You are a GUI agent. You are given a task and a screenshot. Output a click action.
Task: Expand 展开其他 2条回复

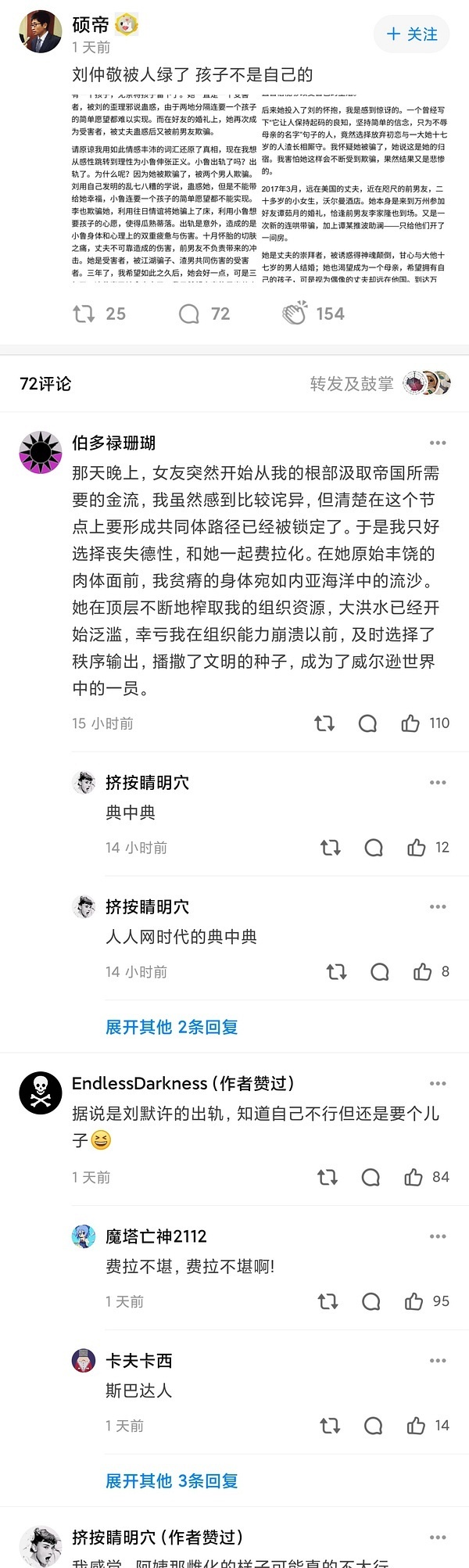coord(171,1027)
